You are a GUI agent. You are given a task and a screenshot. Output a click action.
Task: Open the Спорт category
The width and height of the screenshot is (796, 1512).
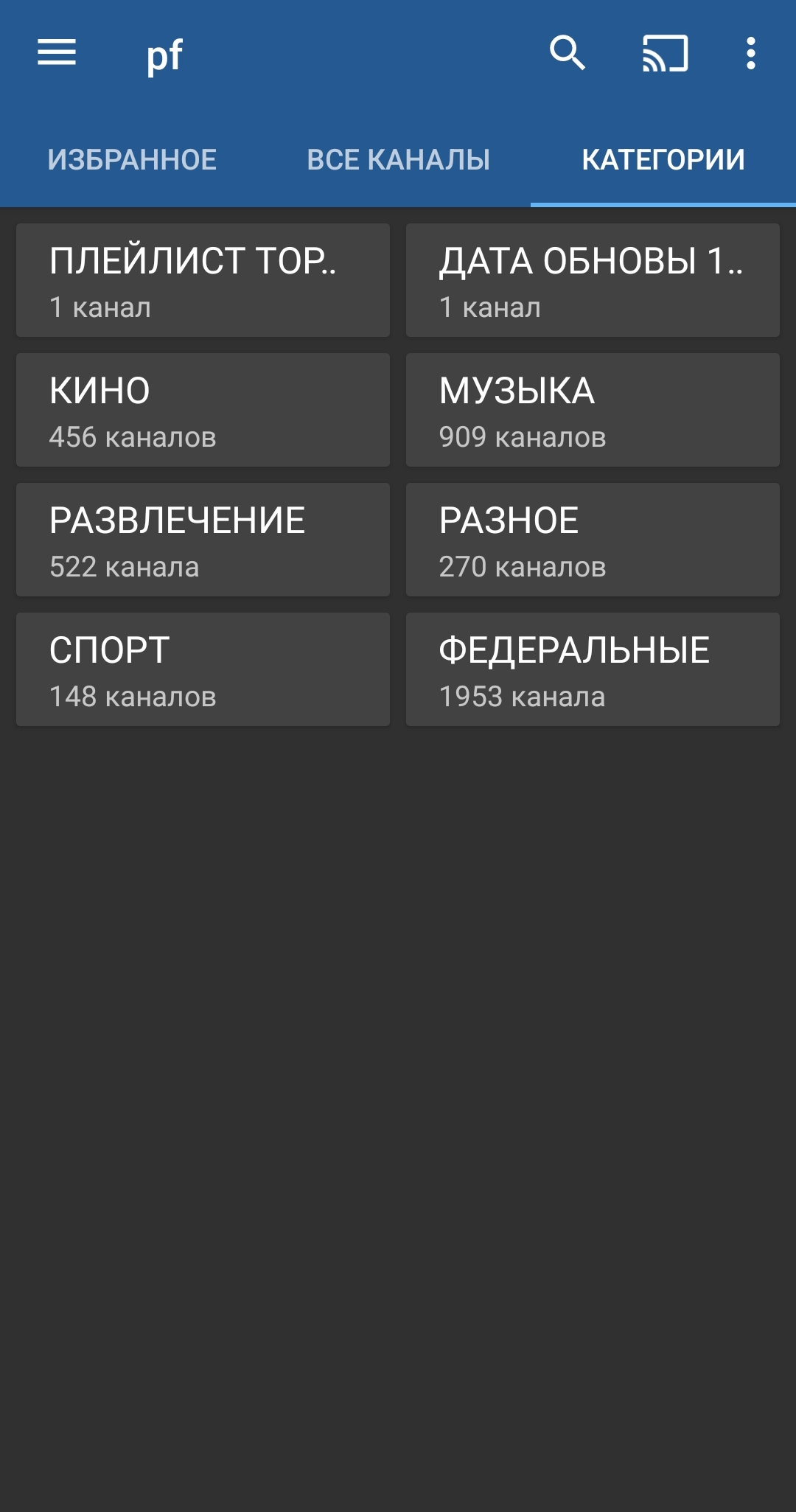point(203,669)
